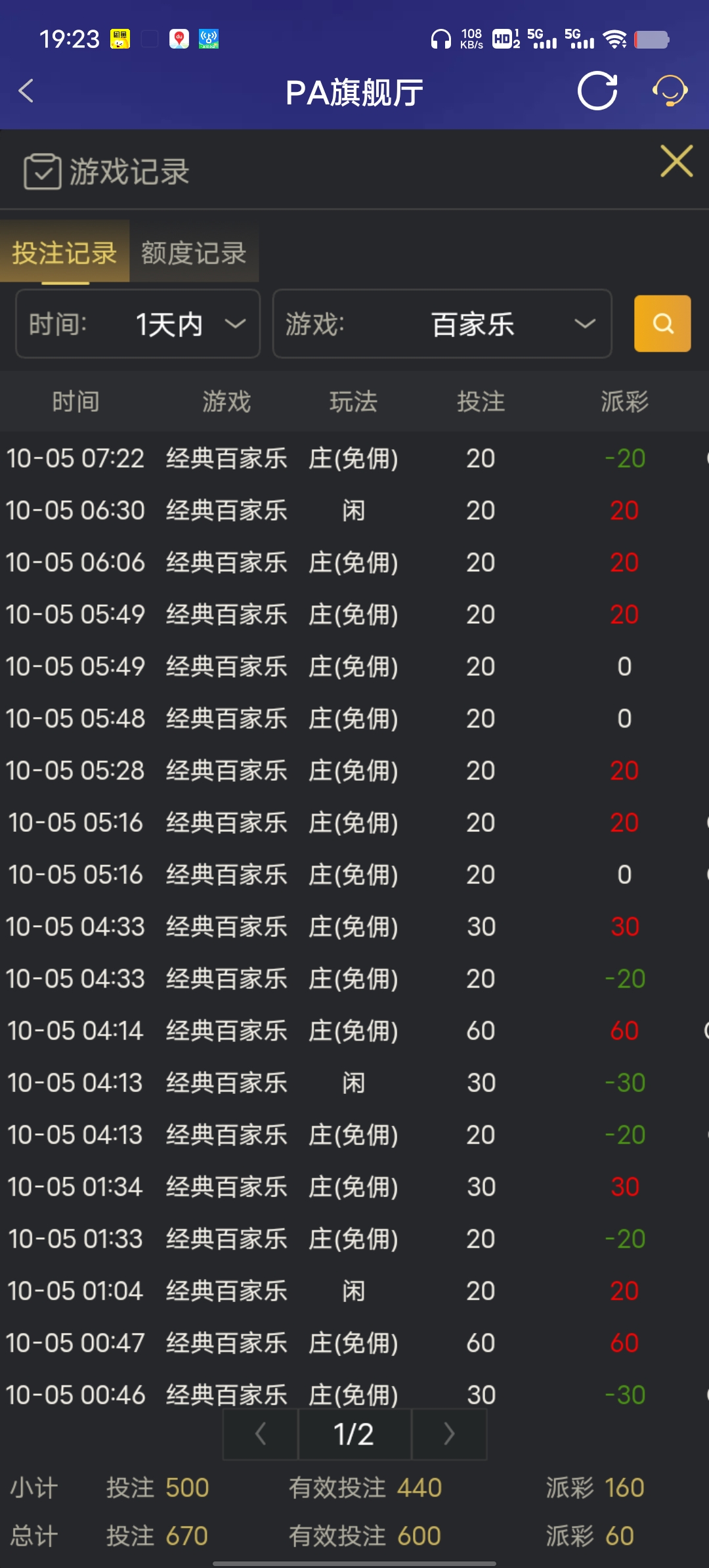The image size is (709, 1568).
Task: Go back using the top-left arrow
Action: tap(26, 91)
